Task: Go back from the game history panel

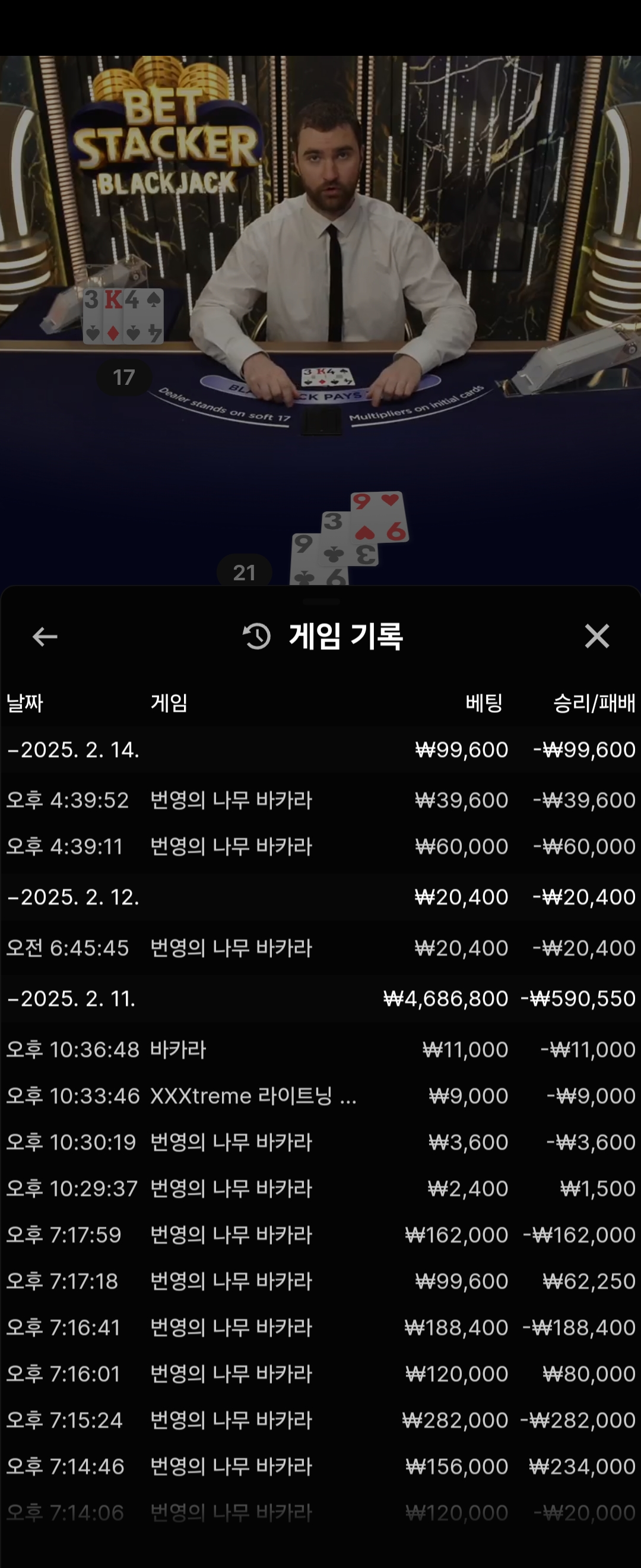Action: (45, 637)
